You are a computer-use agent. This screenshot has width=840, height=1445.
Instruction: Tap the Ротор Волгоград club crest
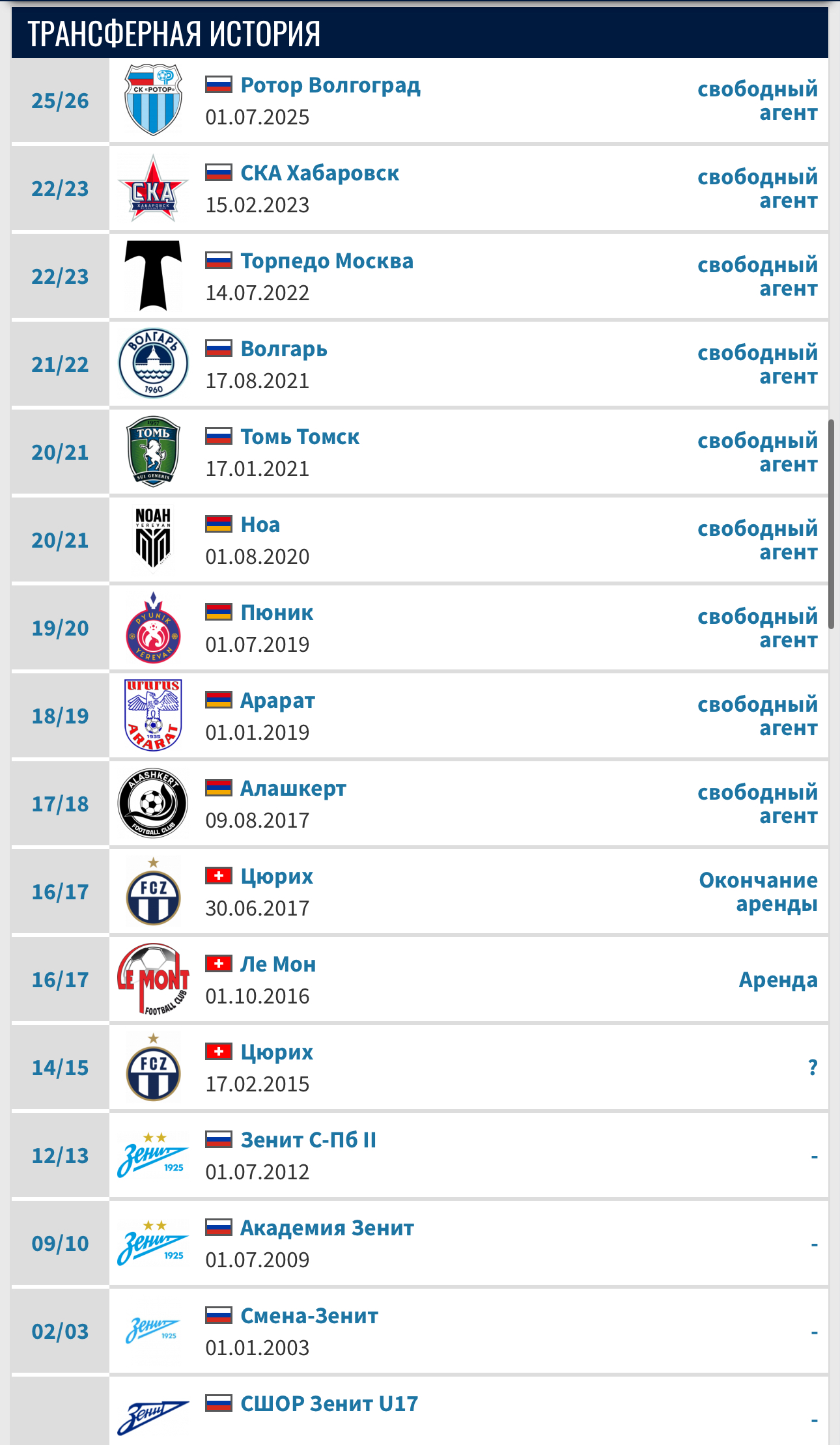point(153,100)
